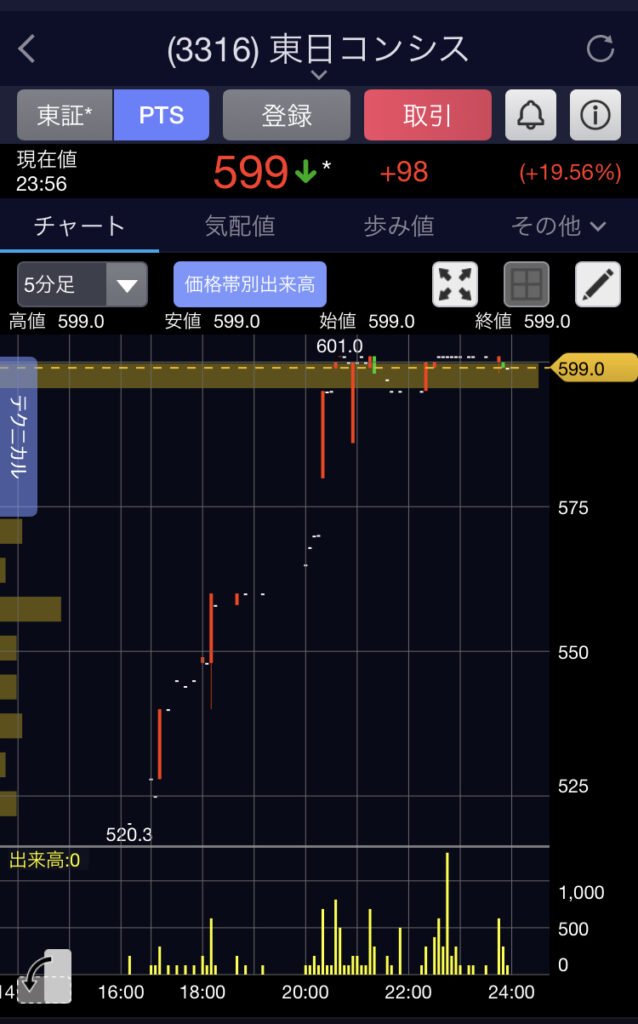Open the stock info icon
The image size is (638, 1024).
tap(595, 115)
